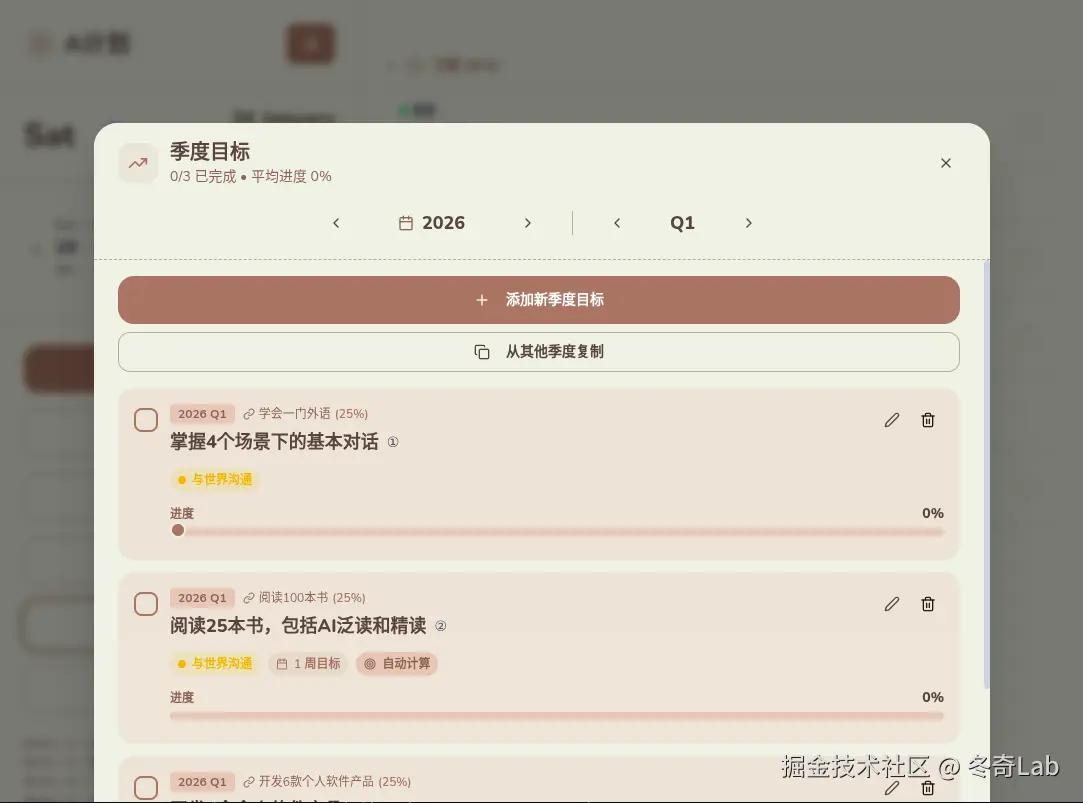Switch to the previous quarter before Q1
The width and height of the screenshot is (1083, 803).
617,223
